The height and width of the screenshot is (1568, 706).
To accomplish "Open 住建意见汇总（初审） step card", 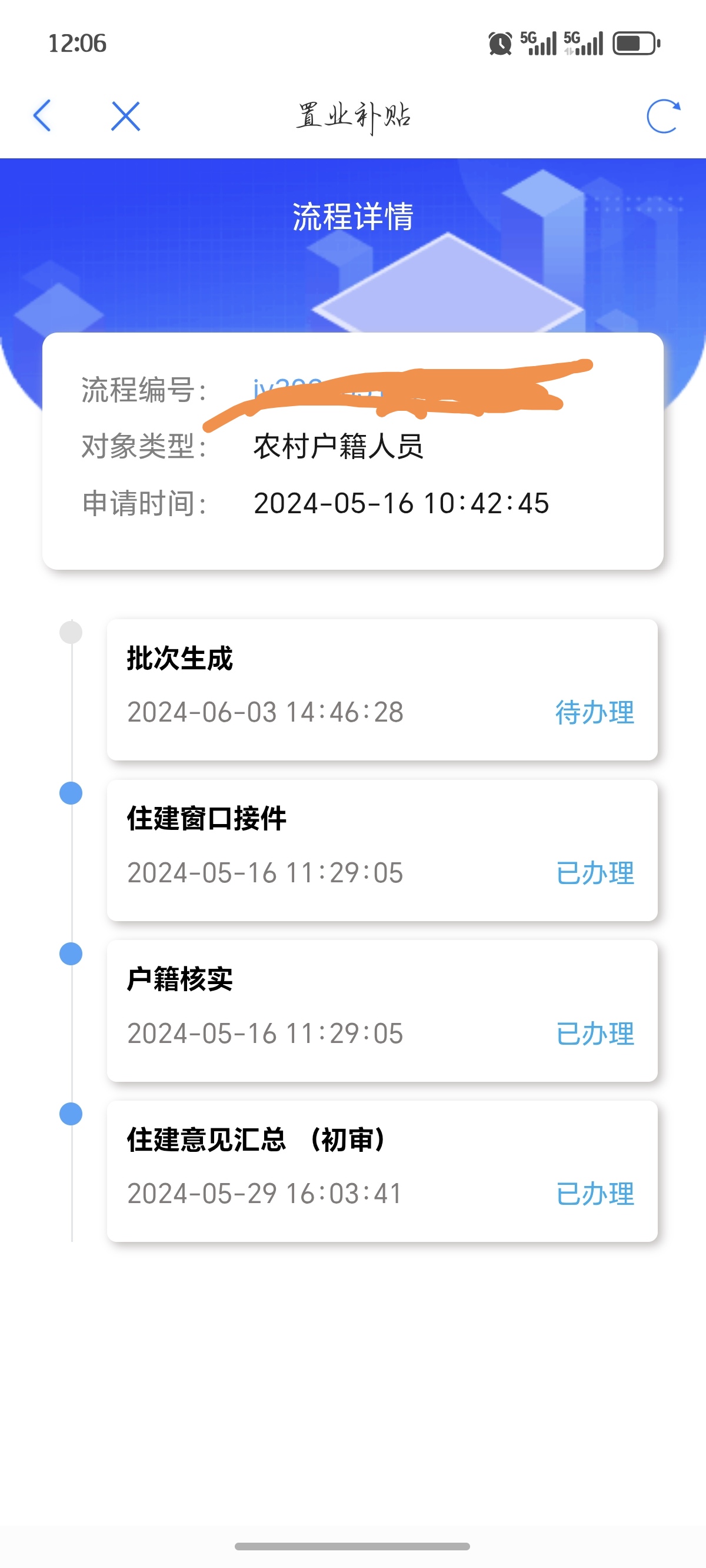I will click(x=382, y=1171).
